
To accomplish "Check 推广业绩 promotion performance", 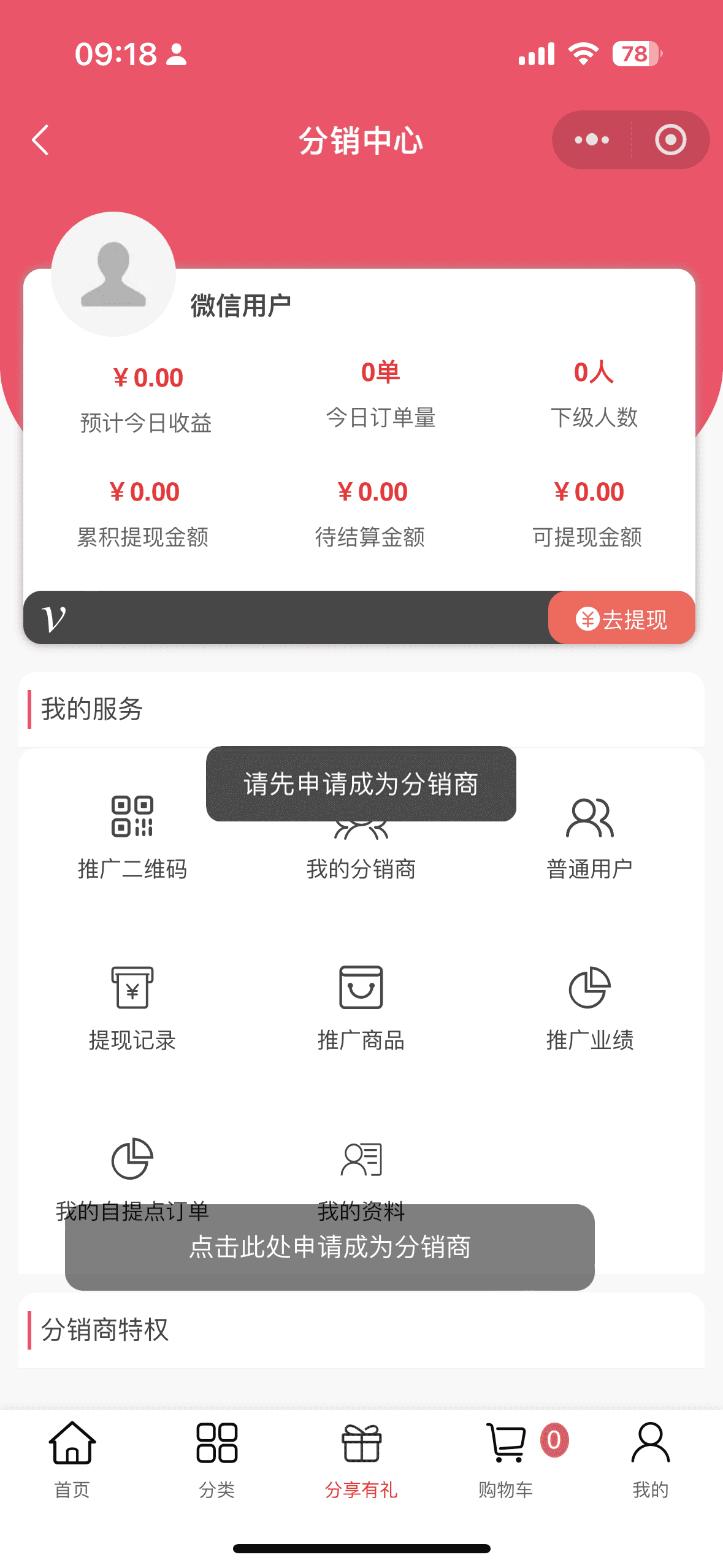I will (589, 1009).
